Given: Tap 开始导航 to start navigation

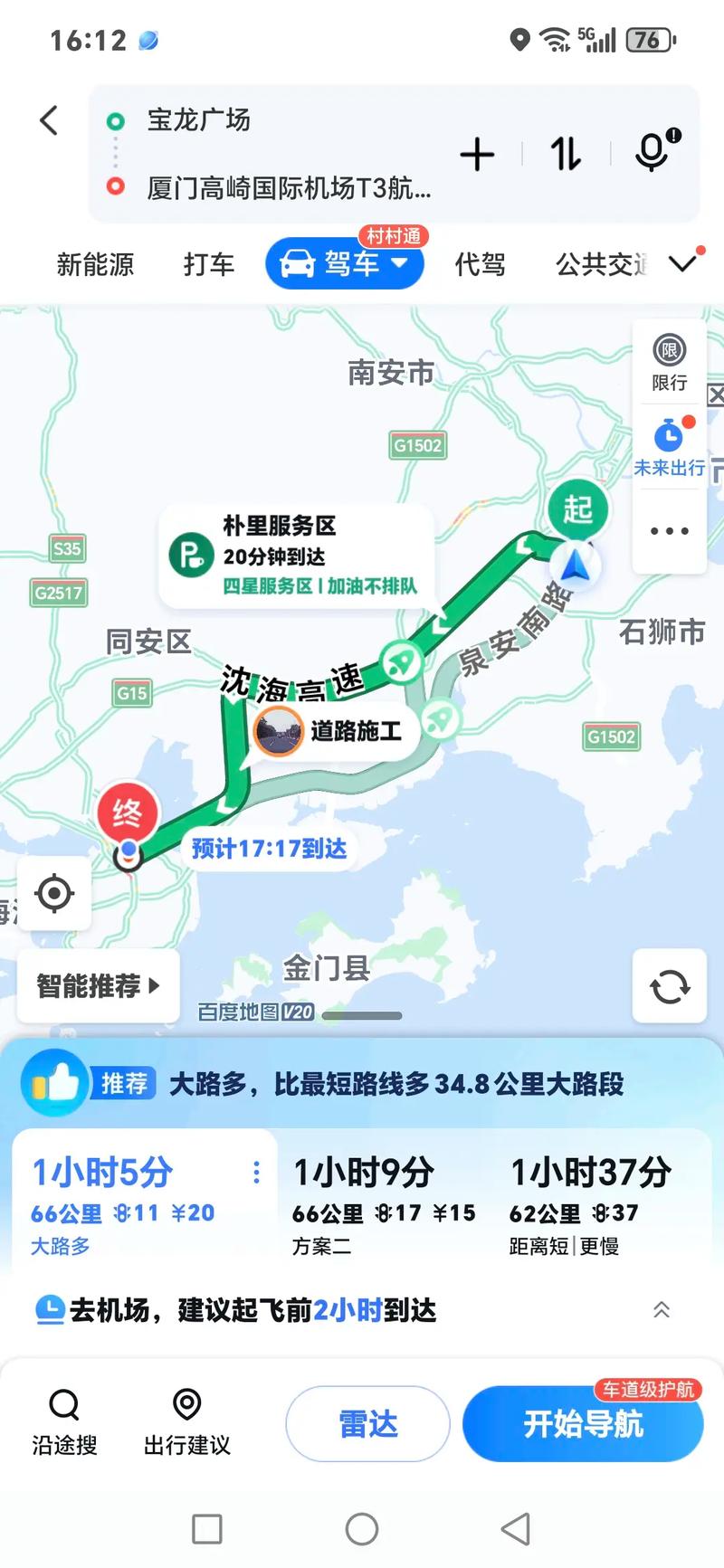Looking at the screenshot, I should [584, 1423].
